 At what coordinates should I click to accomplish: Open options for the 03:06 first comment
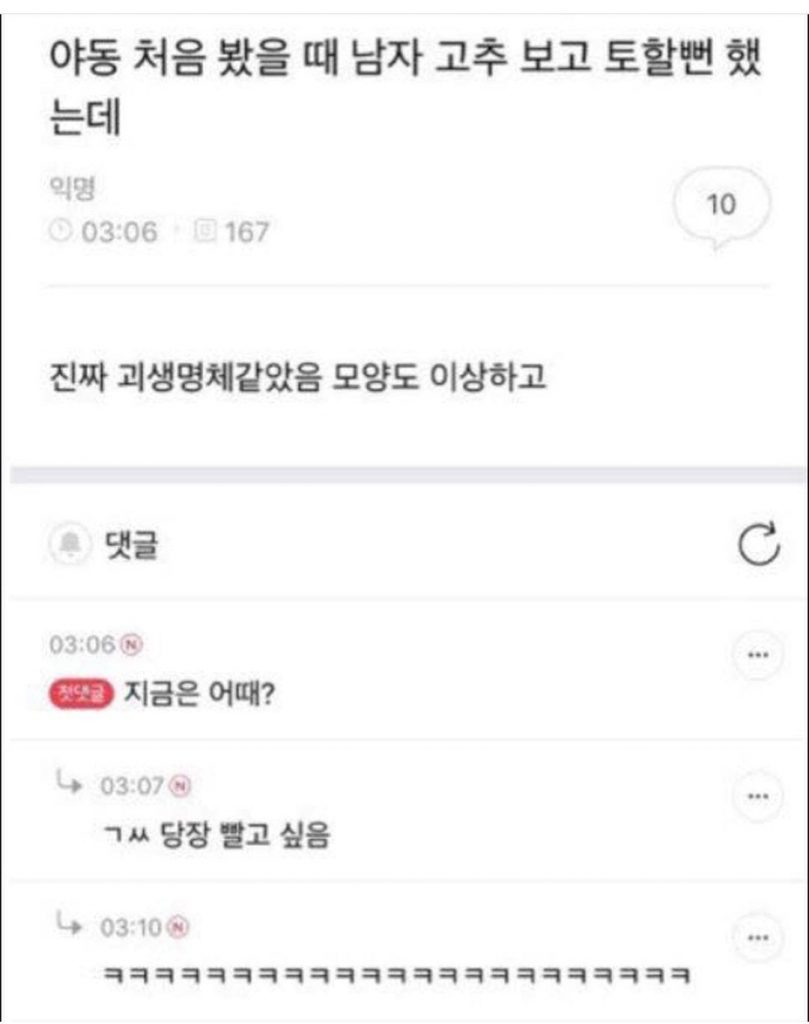pyautogui.click(x=757, y=656)
